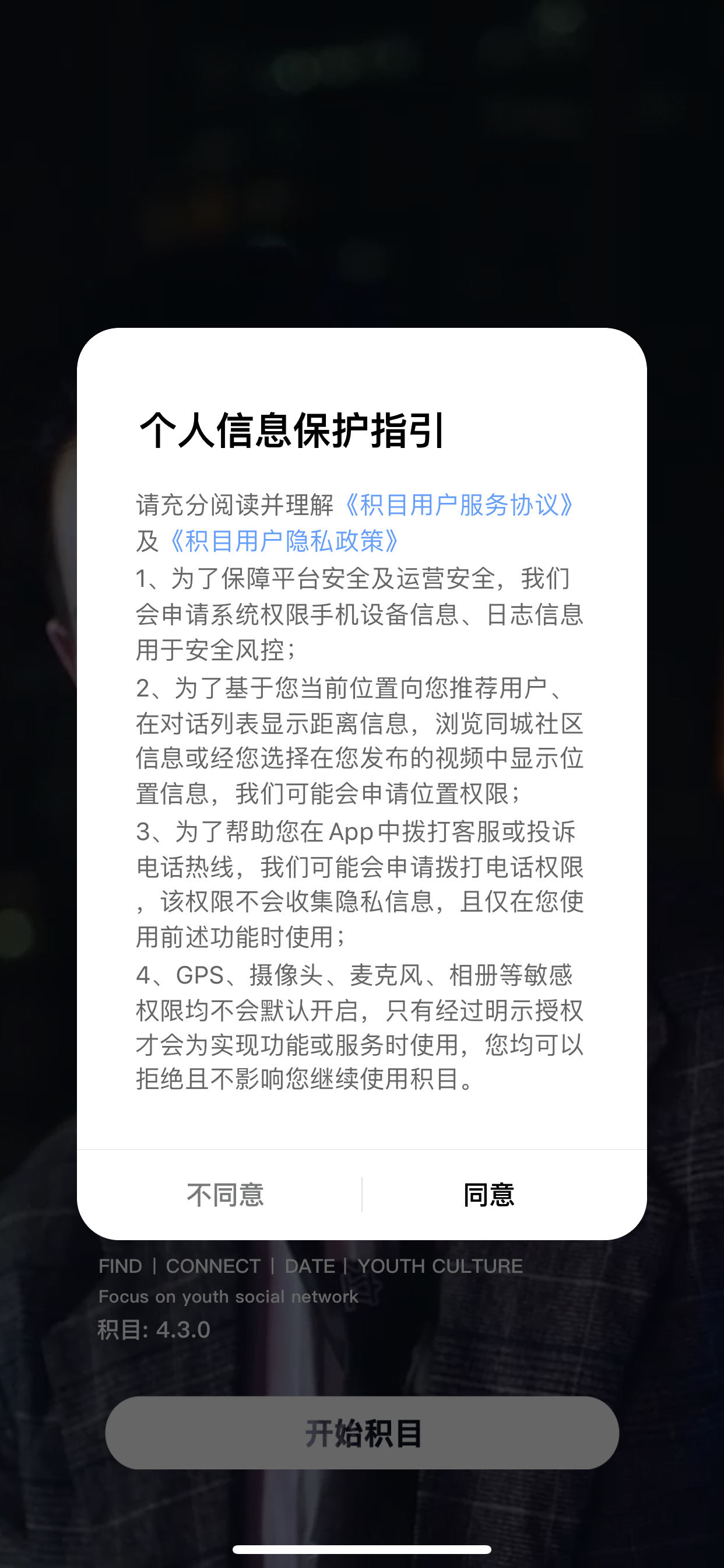The width and height of the screenshot is (724, 1568).
Task: Open the 积目用户隐私政策 link
Action: click(283, 541)
